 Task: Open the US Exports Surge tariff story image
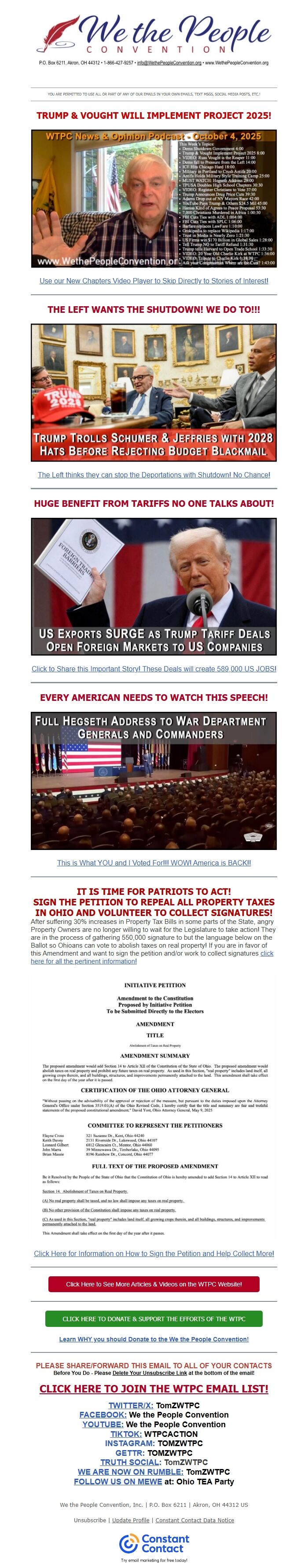154,586
